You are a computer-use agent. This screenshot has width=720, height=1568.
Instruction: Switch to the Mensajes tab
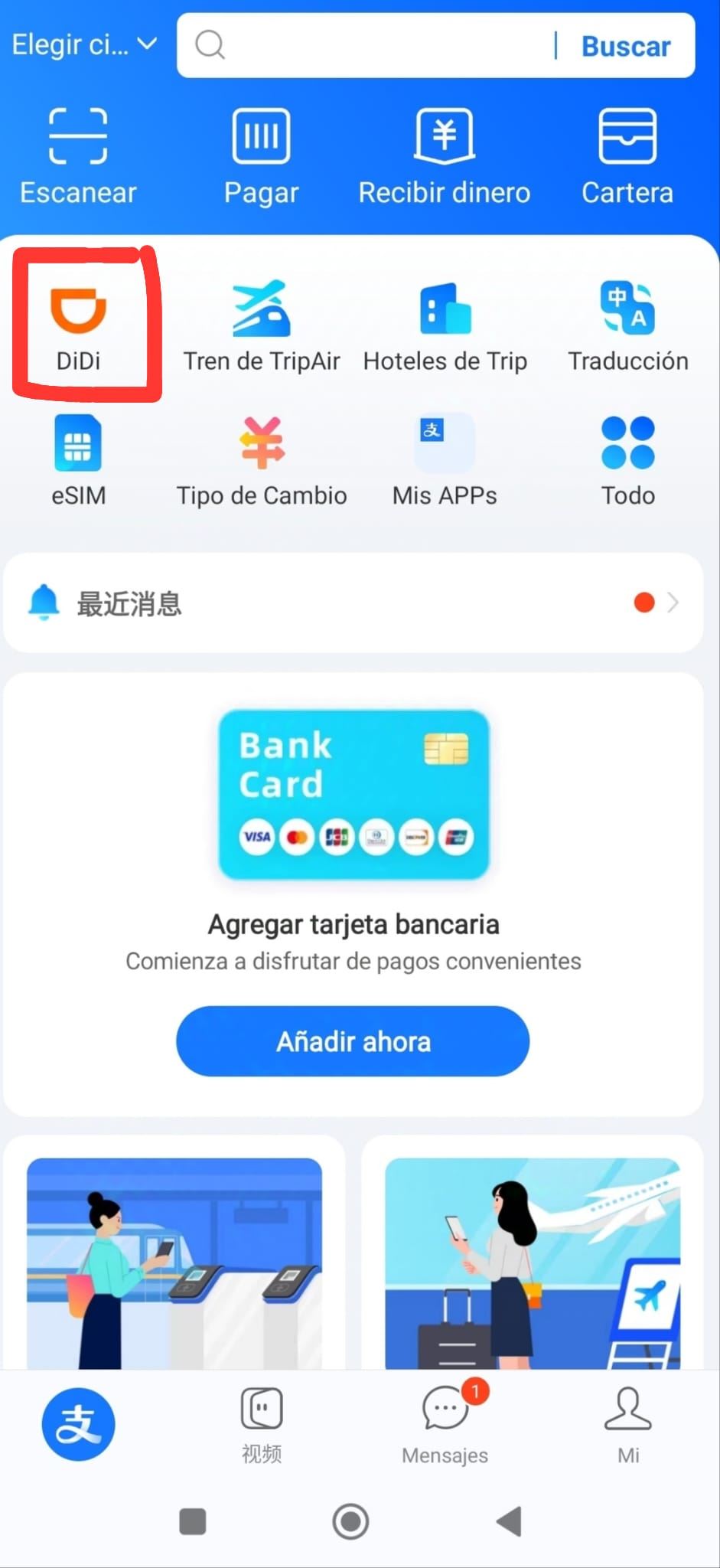[444, 1424]
